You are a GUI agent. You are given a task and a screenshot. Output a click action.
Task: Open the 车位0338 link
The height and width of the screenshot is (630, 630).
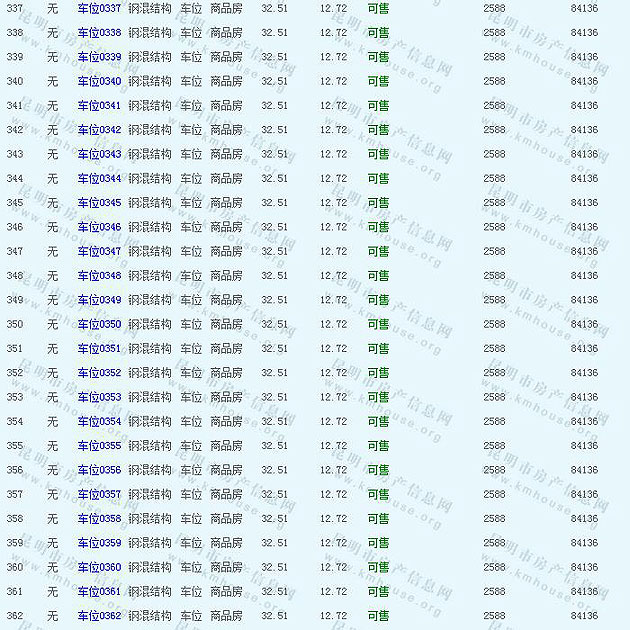pyautogui.click(x=99, y=33)
